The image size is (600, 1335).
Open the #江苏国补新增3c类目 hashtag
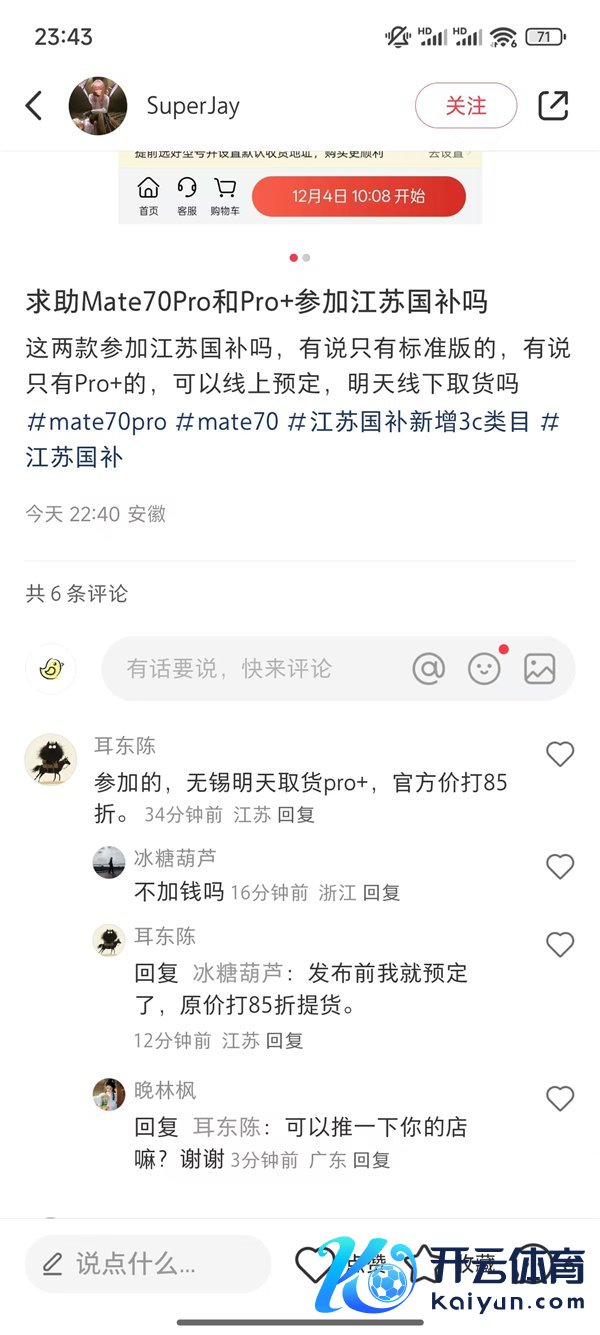point(408,422)
